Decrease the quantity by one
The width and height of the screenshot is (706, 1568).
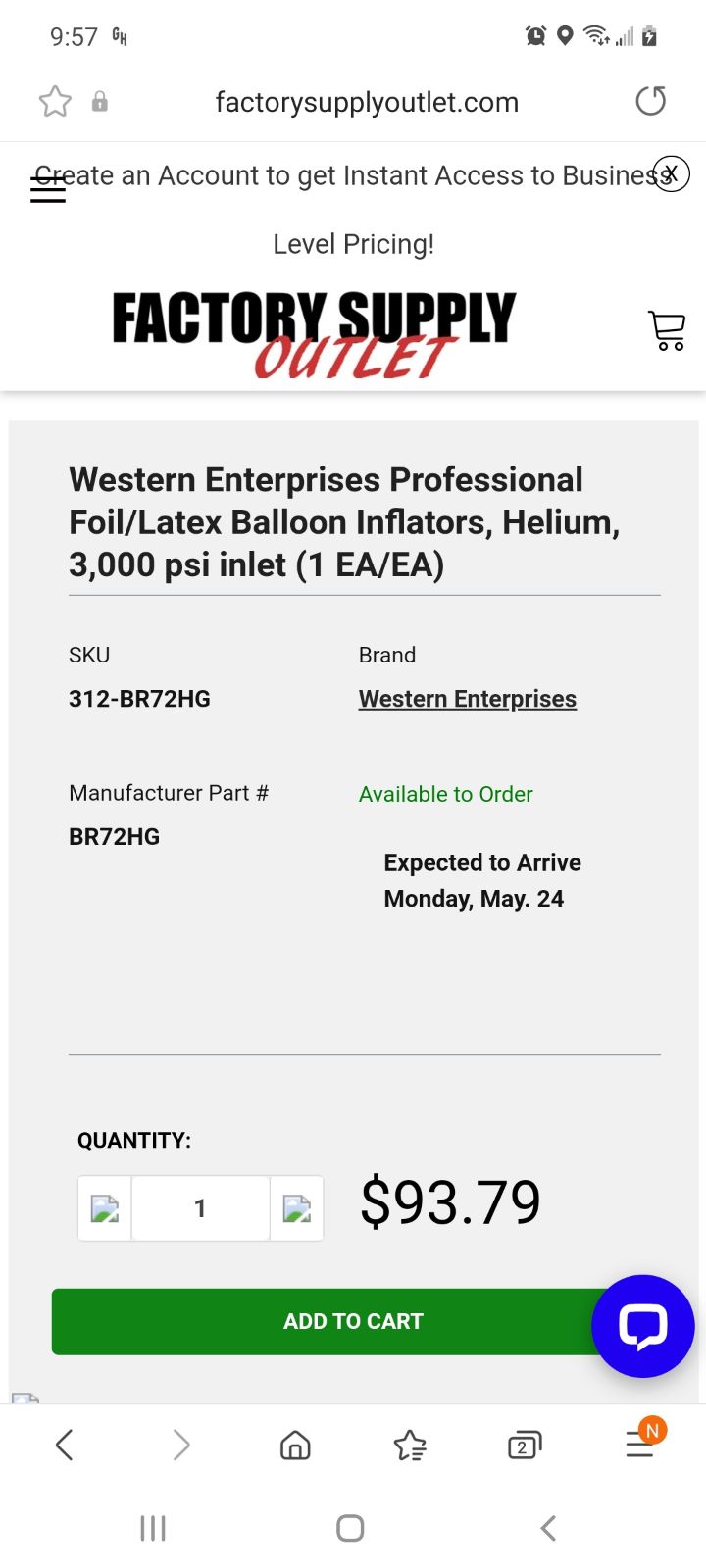click(105, 1208)
